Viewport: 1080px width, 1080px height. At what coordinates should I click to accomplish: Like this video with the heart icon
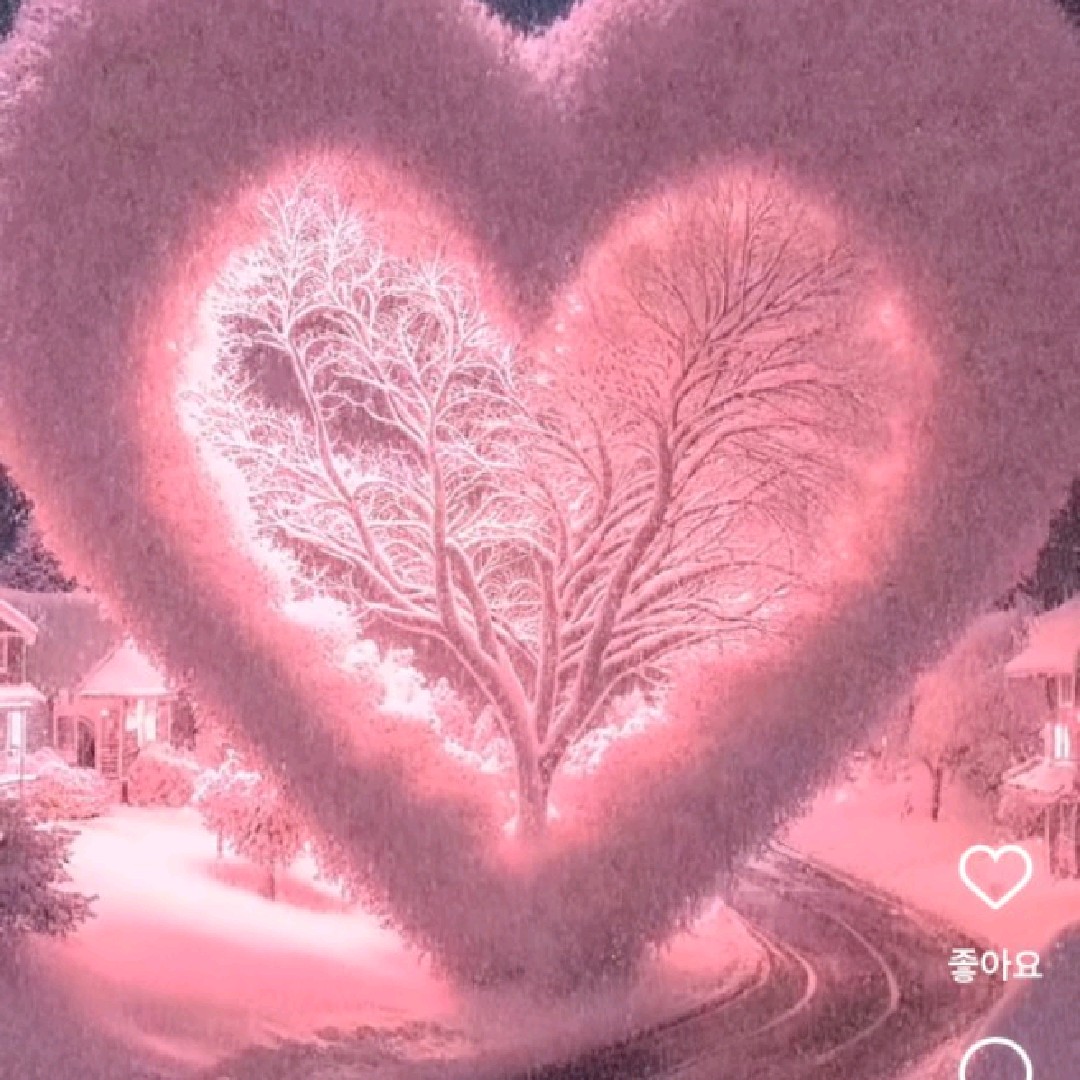pyautogui.click(x=995, y=876)
